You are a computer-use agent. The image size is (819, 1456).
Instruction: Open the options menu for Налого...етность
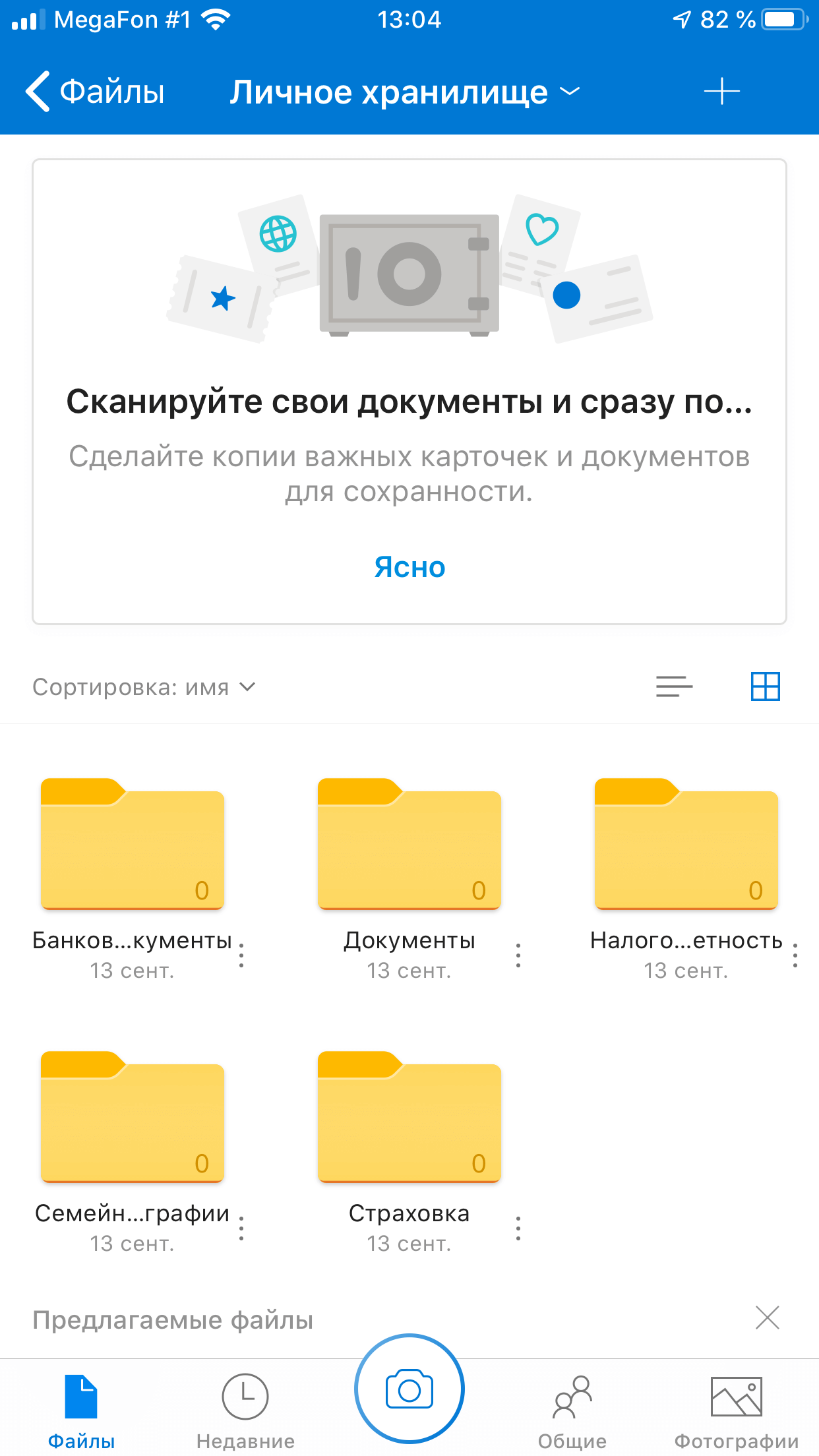click(x=795, y=955)
